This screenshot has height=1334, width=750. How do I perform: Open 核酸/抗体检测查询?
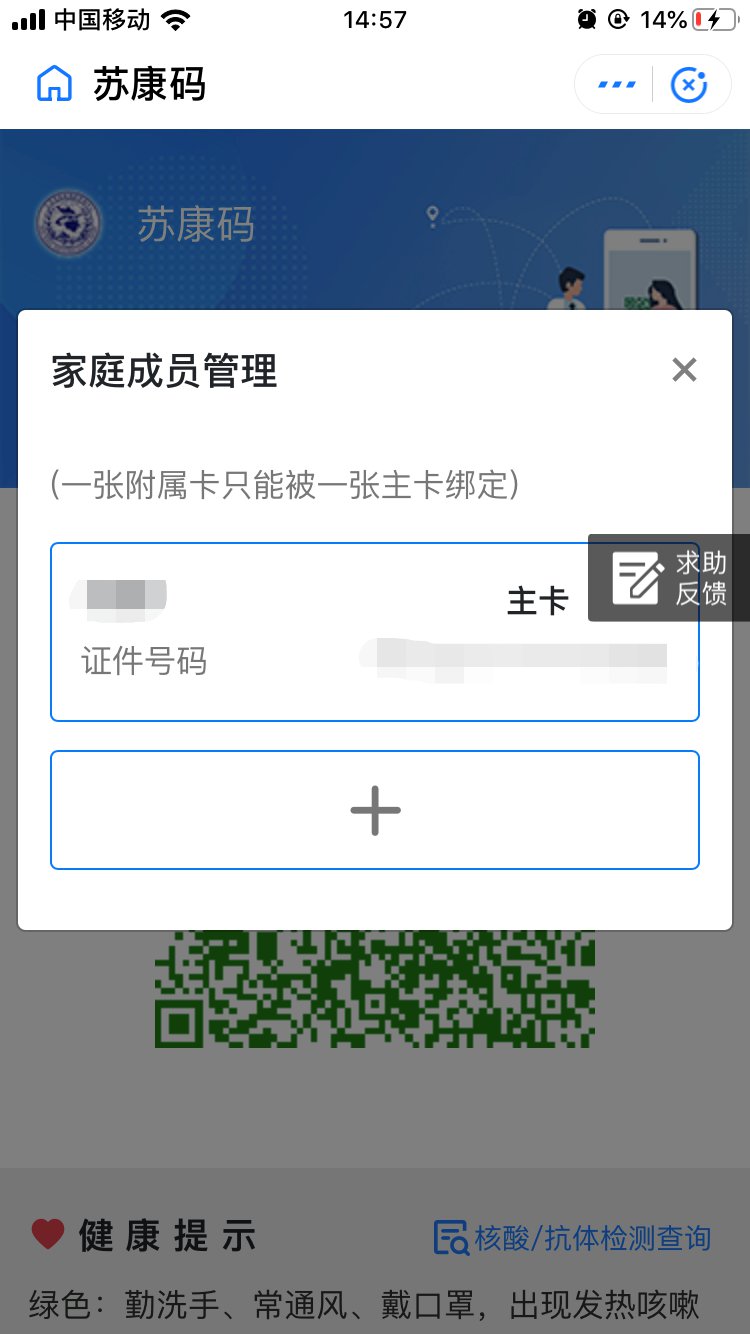click(572, 1238)
